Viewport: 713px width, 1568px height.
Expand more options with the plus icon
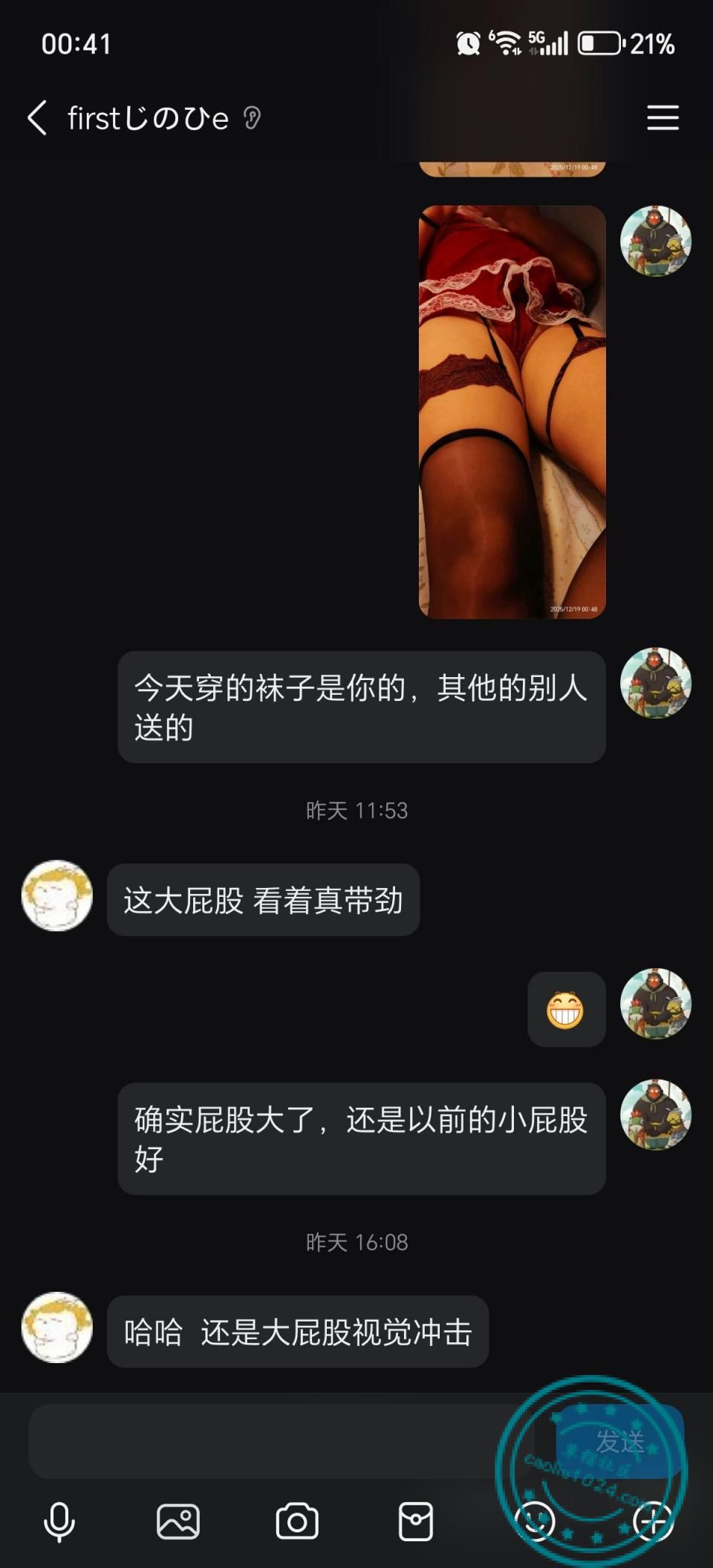tap(654, 1522)
